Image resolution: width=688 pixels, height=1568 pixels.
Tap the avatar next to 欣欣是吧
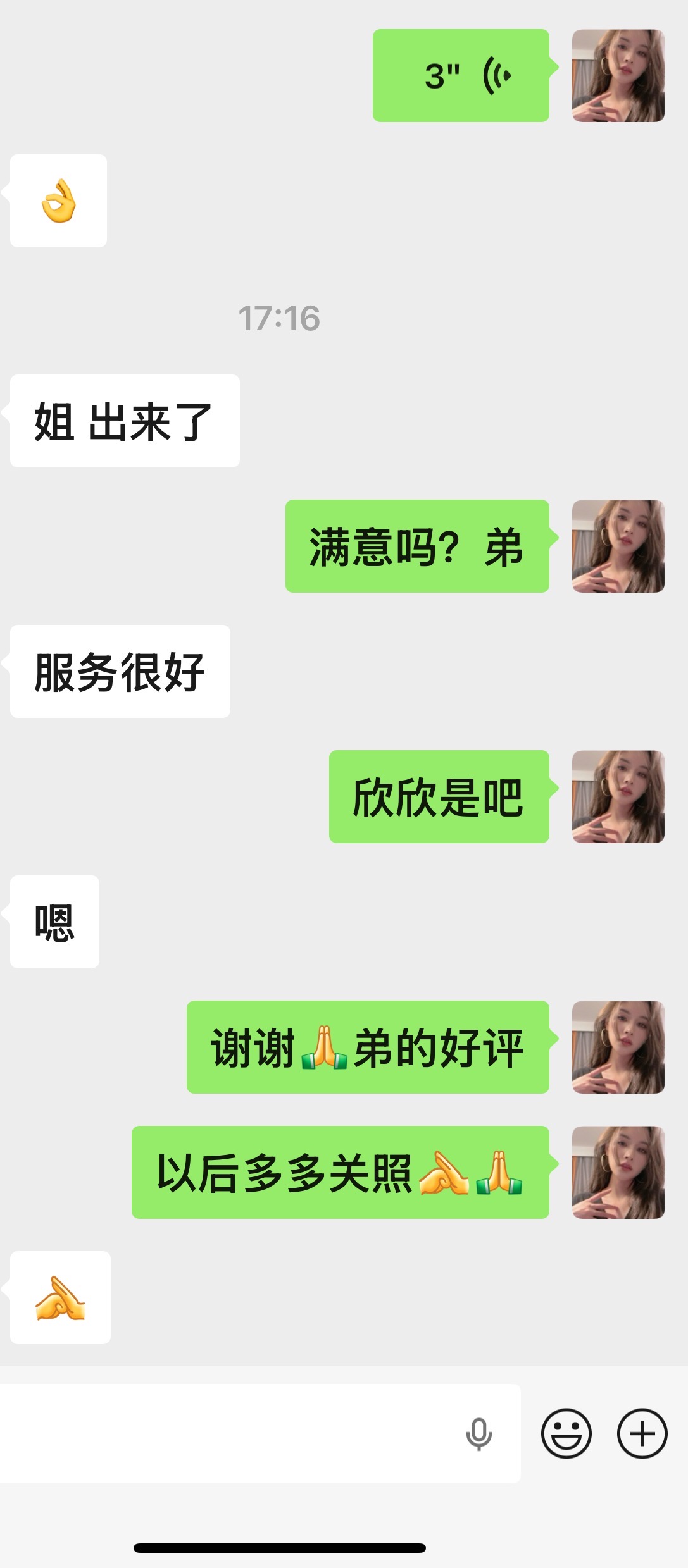[618, 797]
